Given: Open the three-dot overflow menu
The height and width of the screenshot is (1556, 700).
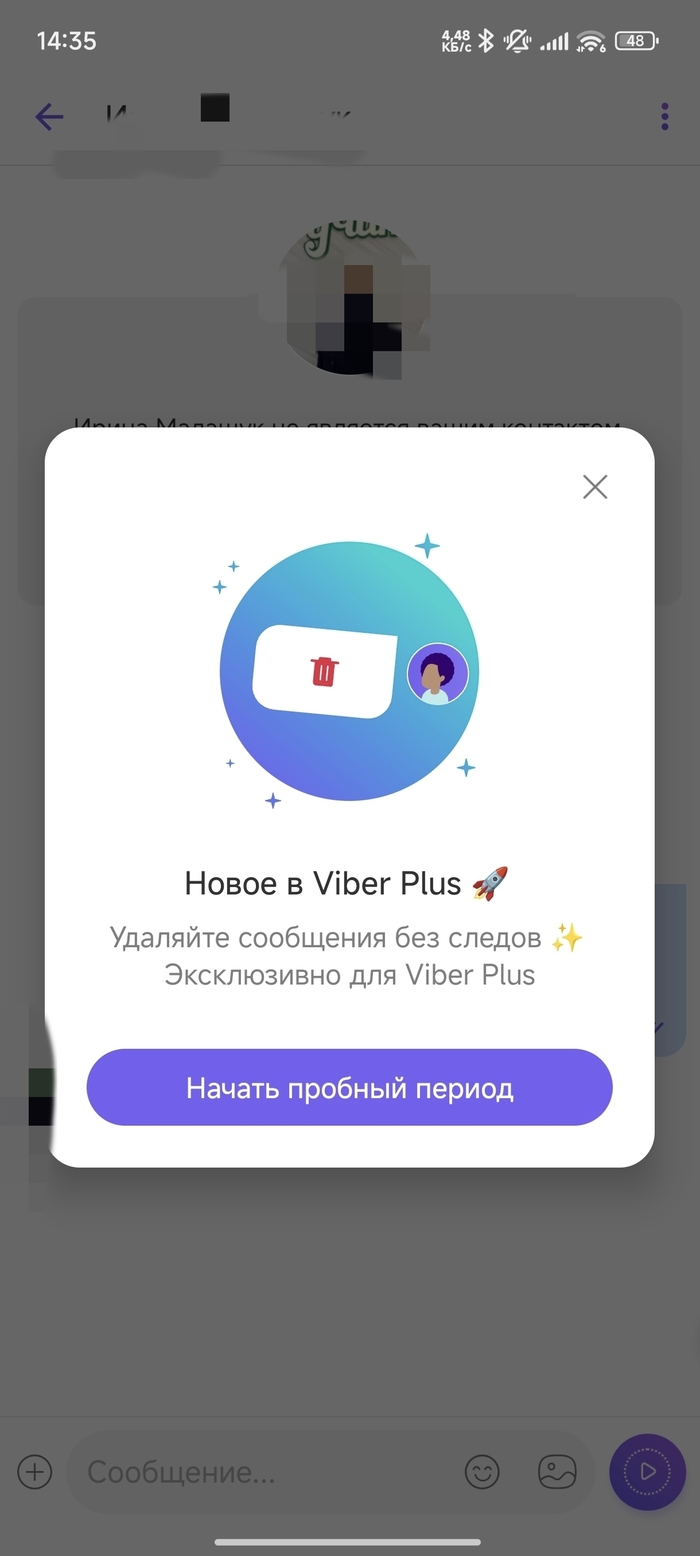Looking at the screenshot, I should pos(665,117).
